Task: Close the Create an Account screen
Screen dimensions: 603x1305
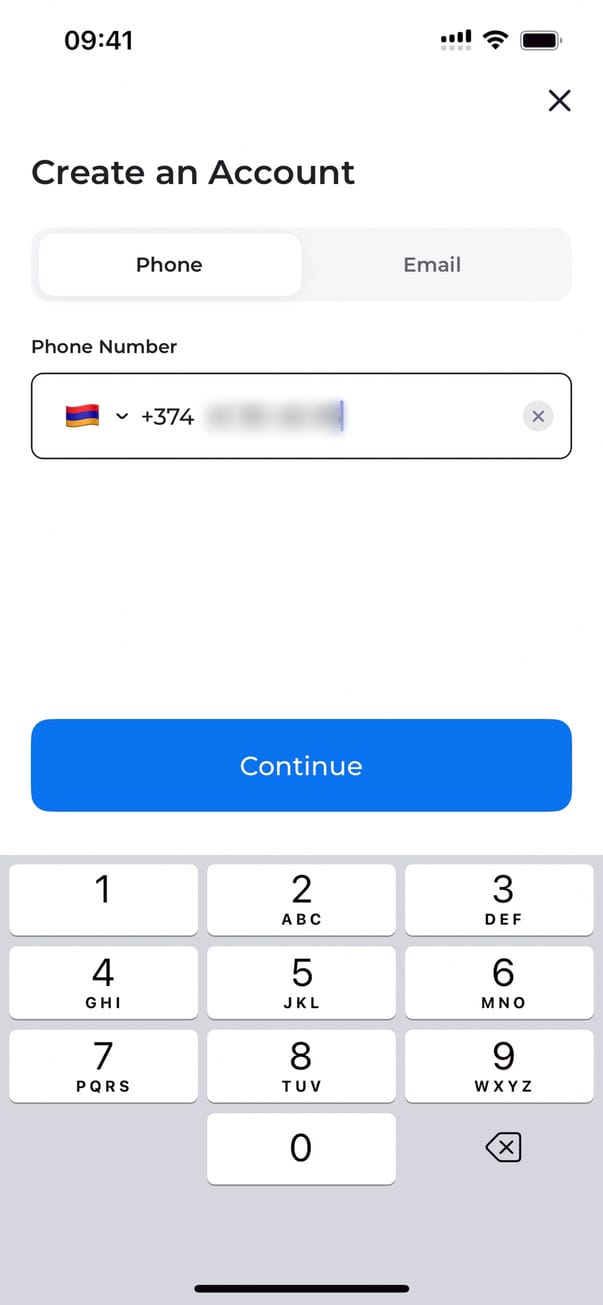Action: [559, 100]
